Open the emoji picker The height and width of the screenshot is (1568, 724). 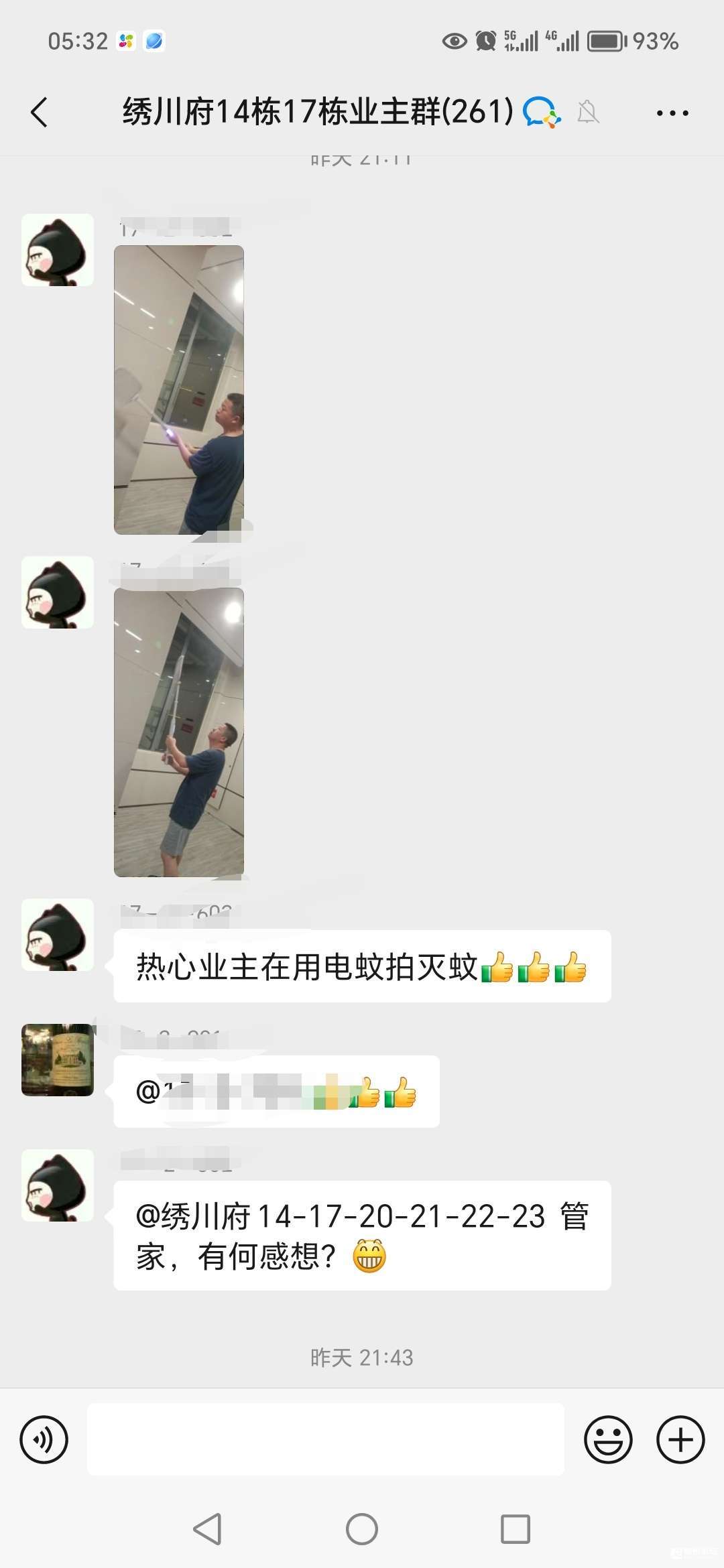pos(608,1439)
